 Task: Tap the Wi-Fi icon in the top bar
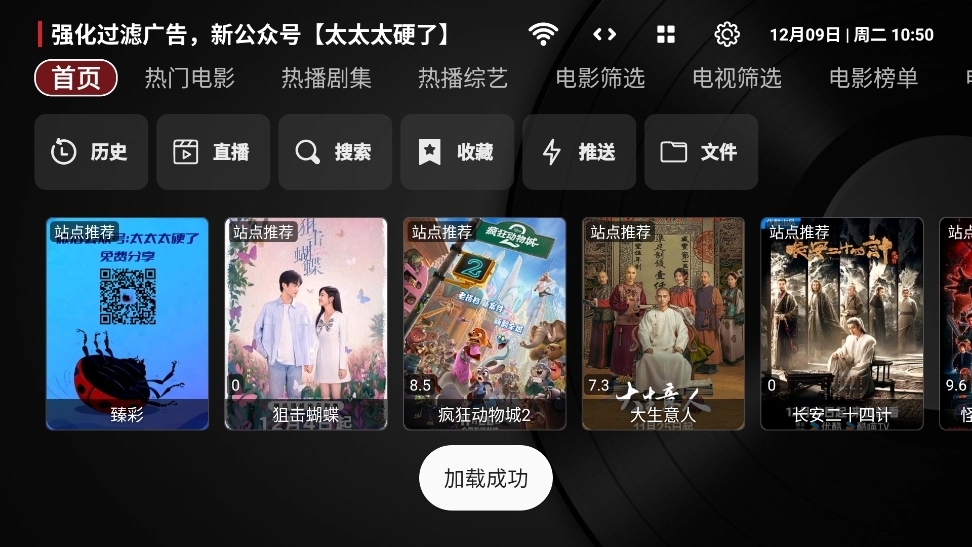click(x=543, y=35)
